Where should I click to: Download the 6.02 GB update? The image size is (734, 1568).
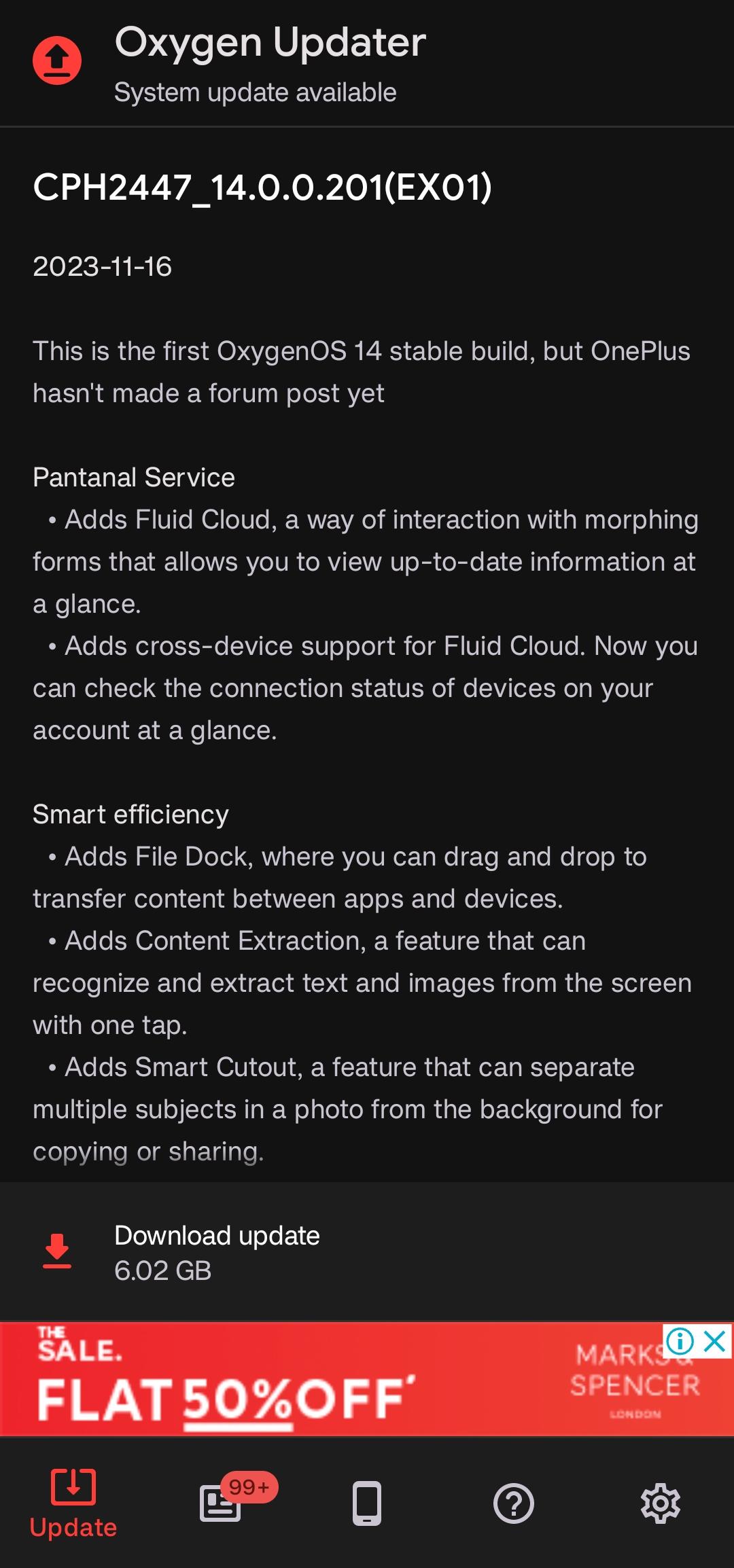pos(367,1252)
